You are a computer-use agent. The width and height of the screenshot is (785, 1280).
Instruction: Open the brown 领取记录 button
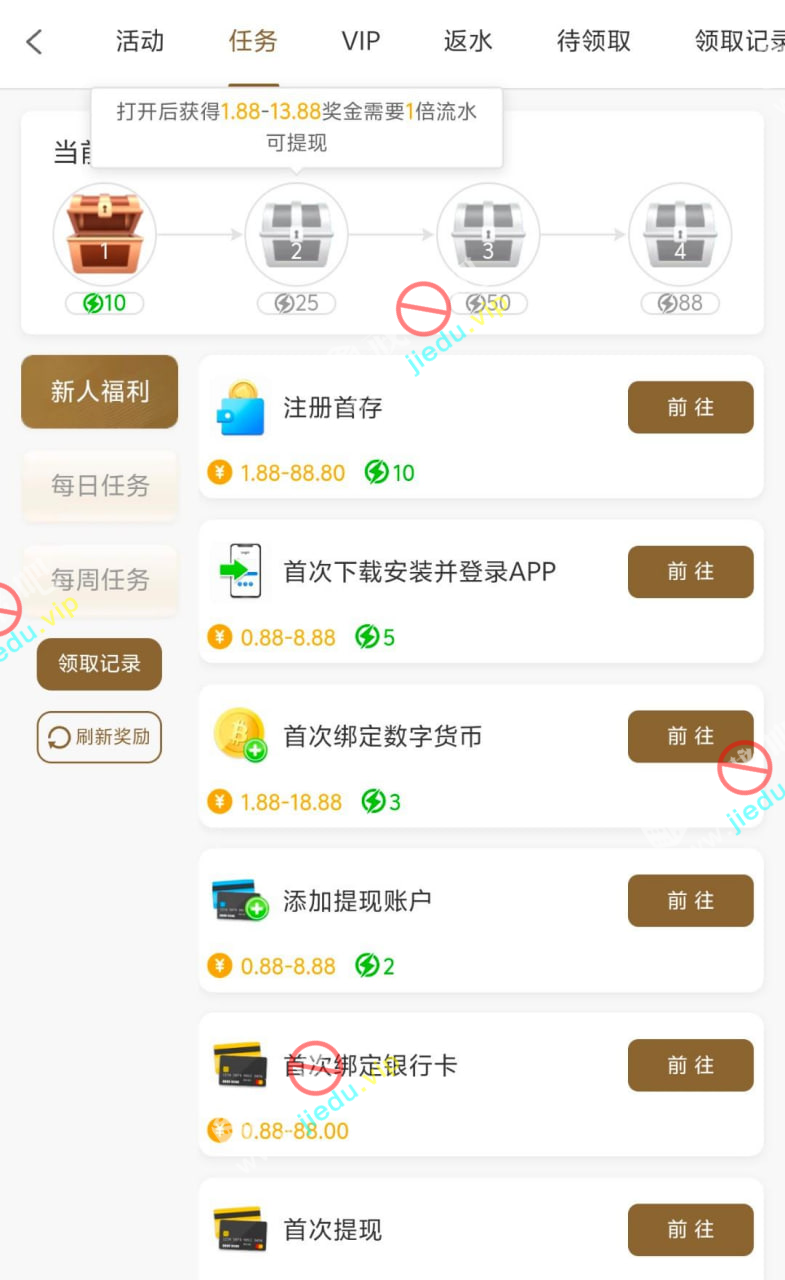tap(99, 663)
